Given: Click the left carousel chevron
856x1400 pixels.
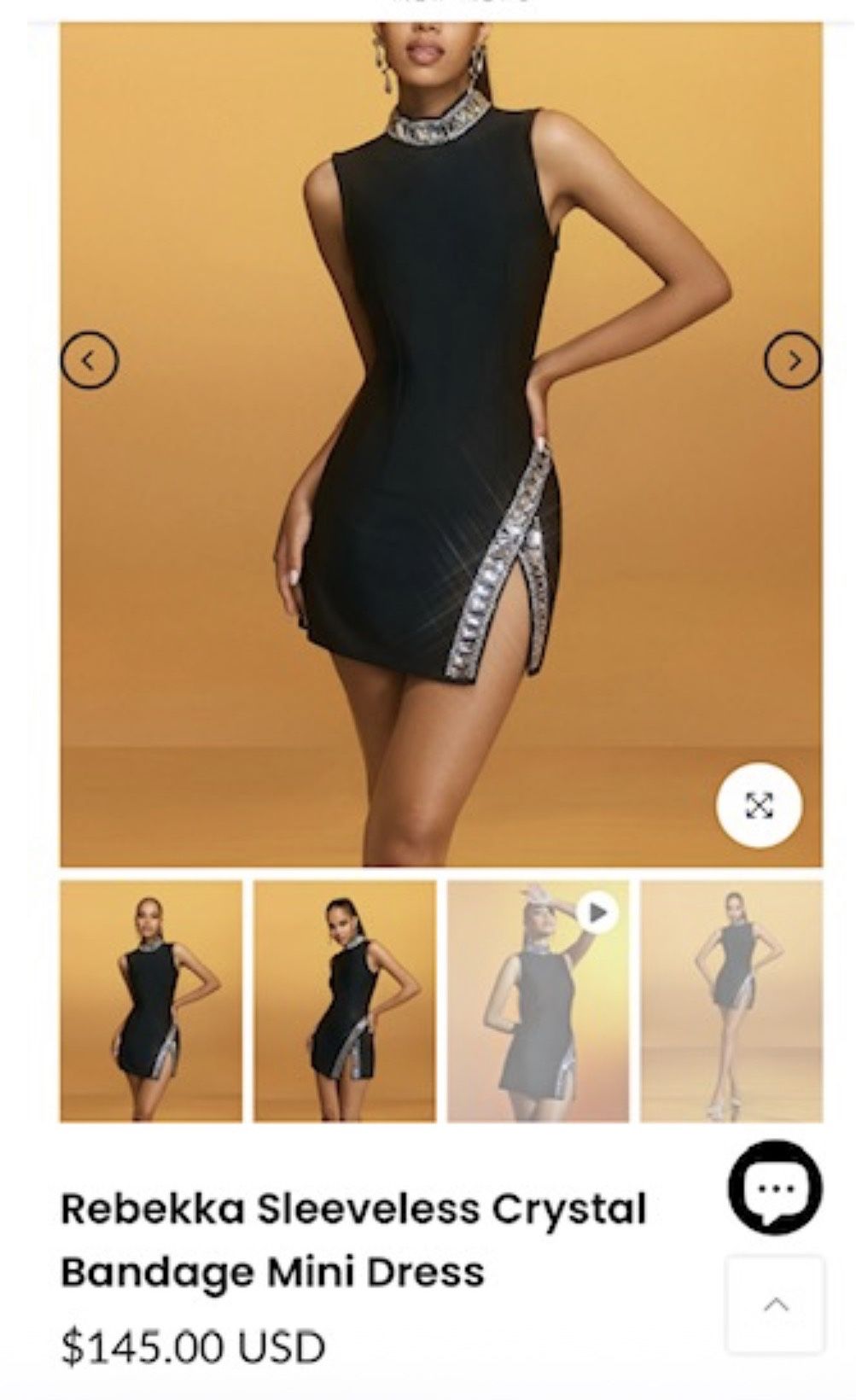Looking at the screenshot, I should 89,359.
